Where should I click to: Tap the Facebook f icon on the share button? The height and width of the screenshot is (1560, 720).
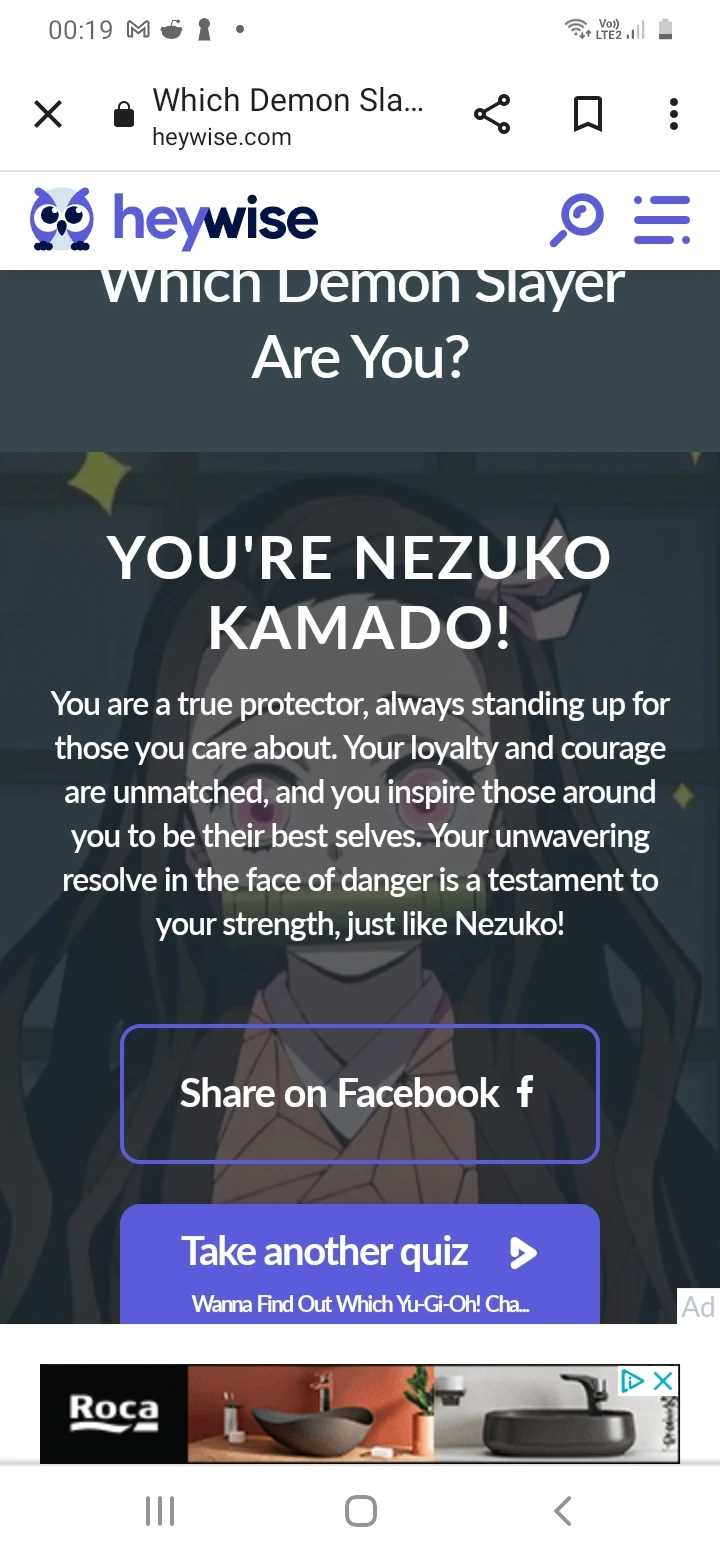[524, 1093]
